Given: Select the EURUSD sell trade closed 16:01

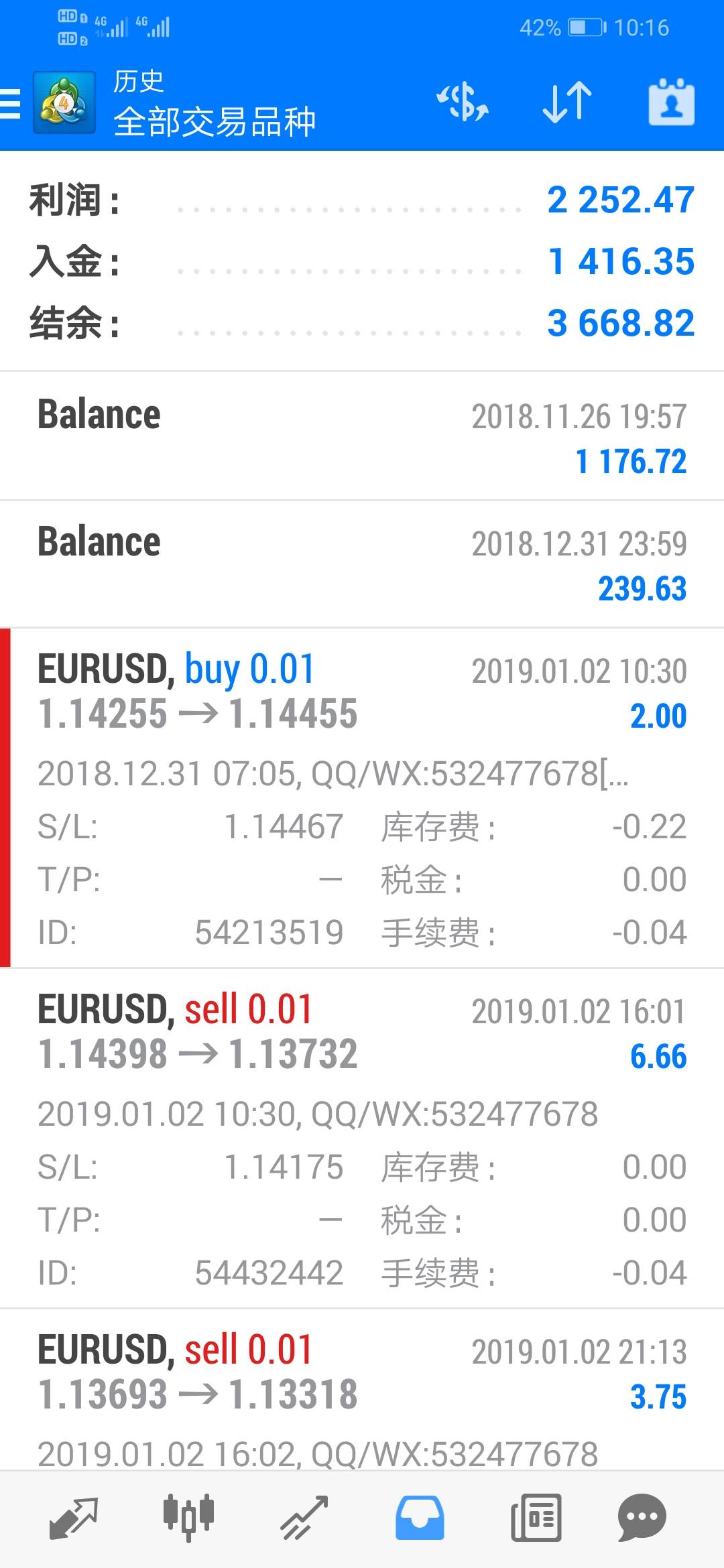Looking at the screenshot, I should [362, 1138].
